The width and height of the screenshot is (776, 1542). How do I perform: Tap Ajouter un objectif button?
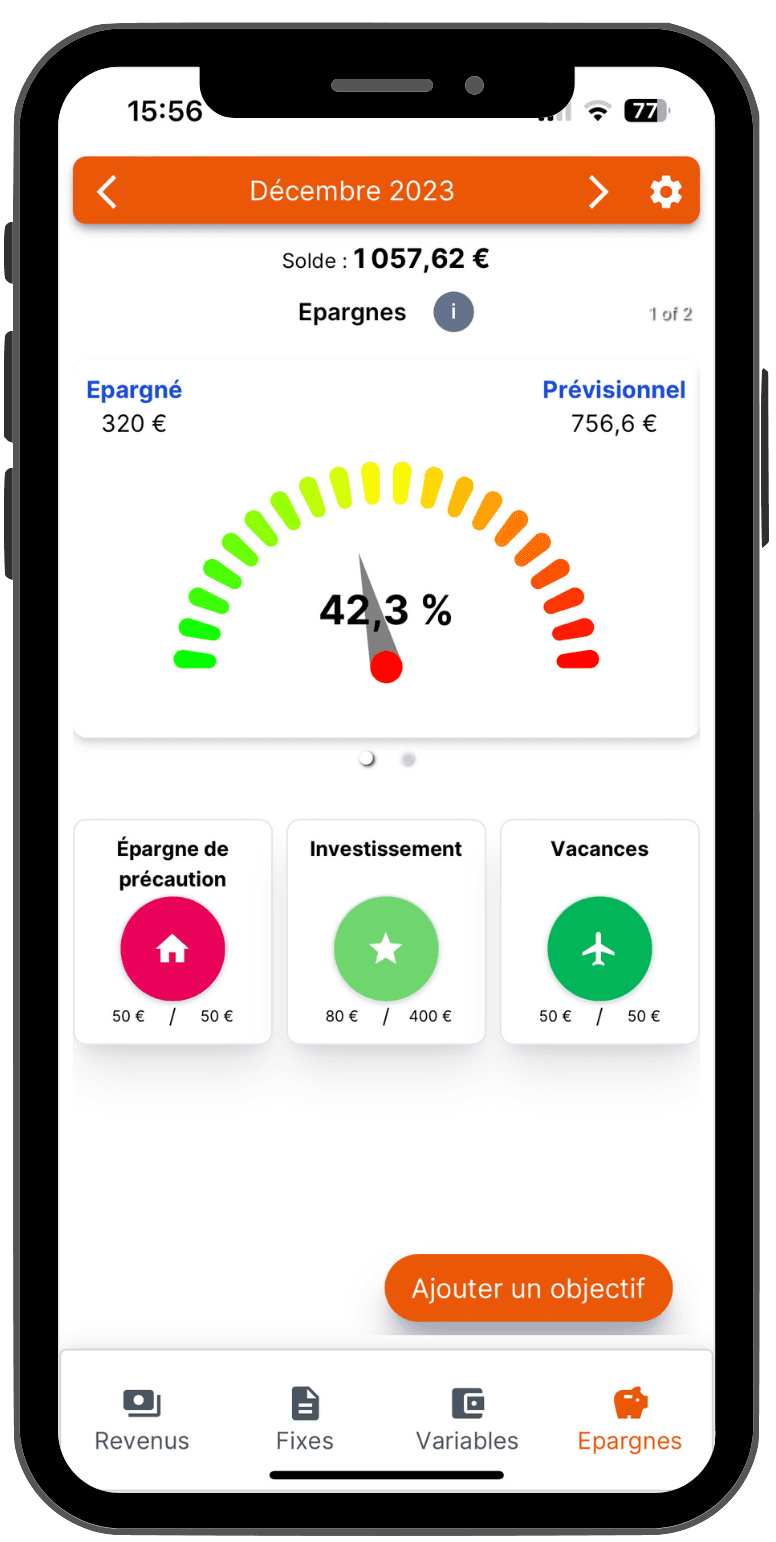pyautogui.click(x=528, y=1288)
